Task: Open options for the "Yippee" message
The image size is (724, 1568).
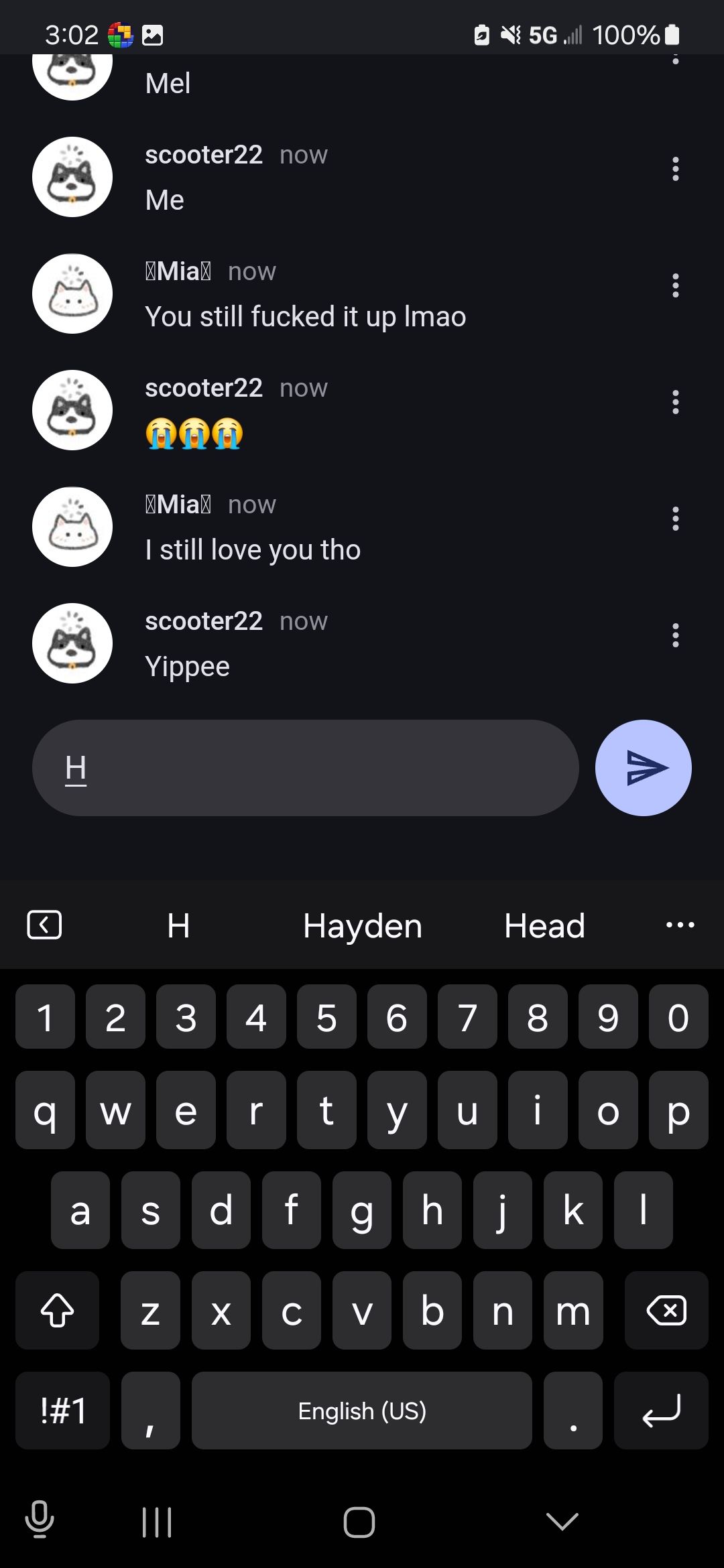Action: 675,635
